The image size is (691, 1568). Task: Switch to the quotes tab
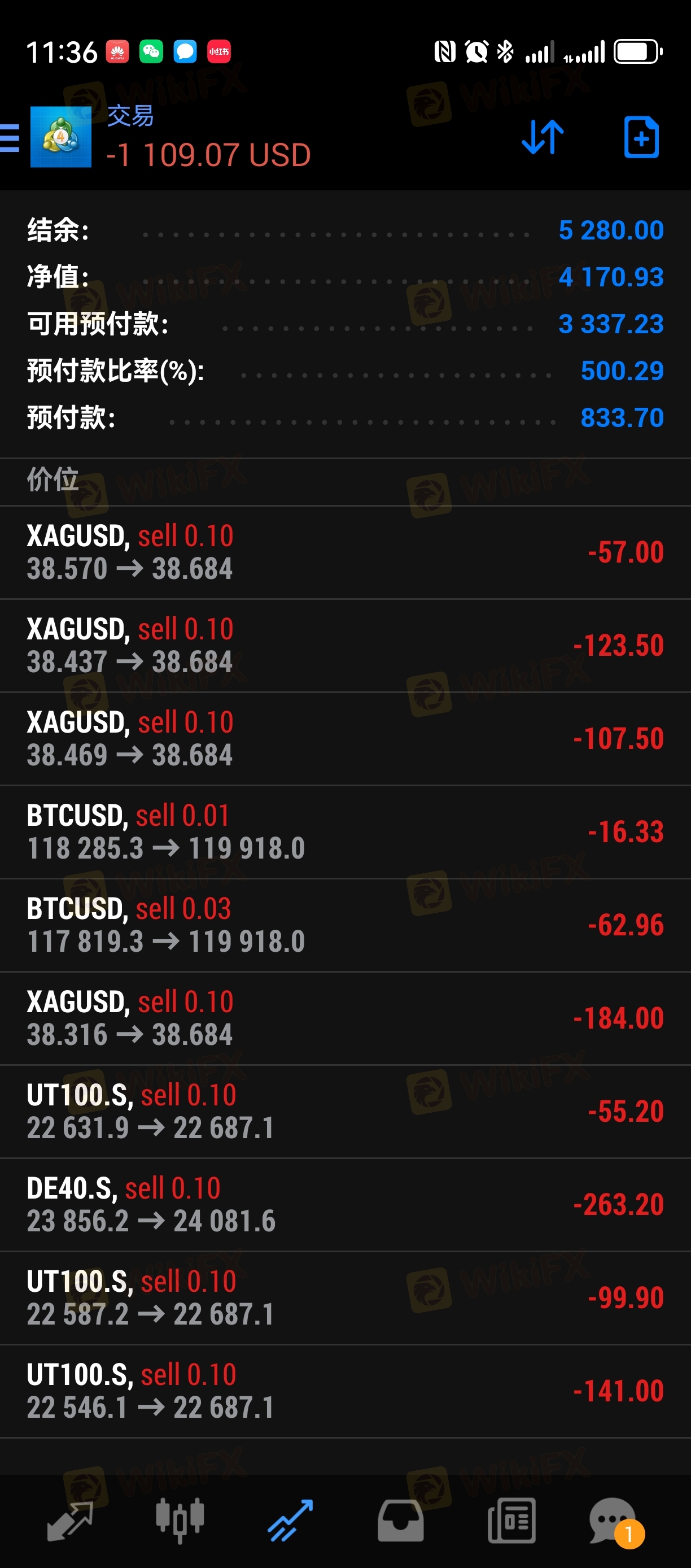(x=69, y=1521)
